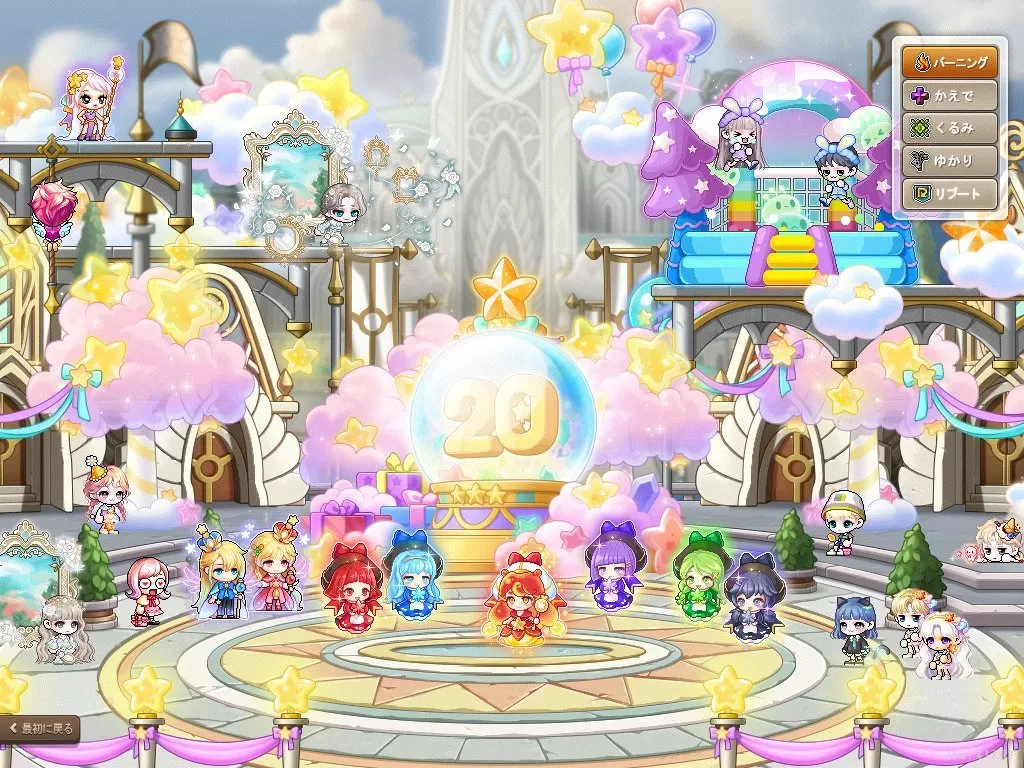The image size is (1024, 768).
Task: Switch to the リブート world
Action: coord(951,194)
